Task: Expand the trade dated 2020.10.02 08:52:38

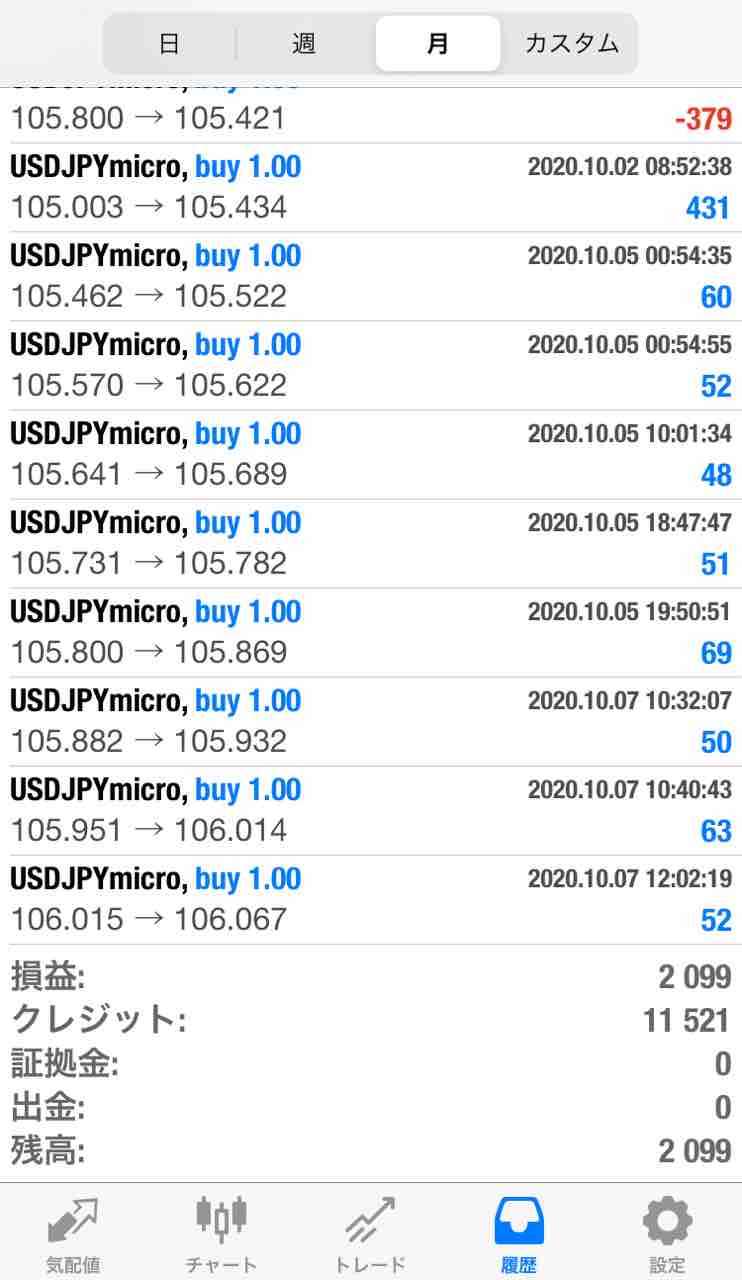Action: (370, 188)
